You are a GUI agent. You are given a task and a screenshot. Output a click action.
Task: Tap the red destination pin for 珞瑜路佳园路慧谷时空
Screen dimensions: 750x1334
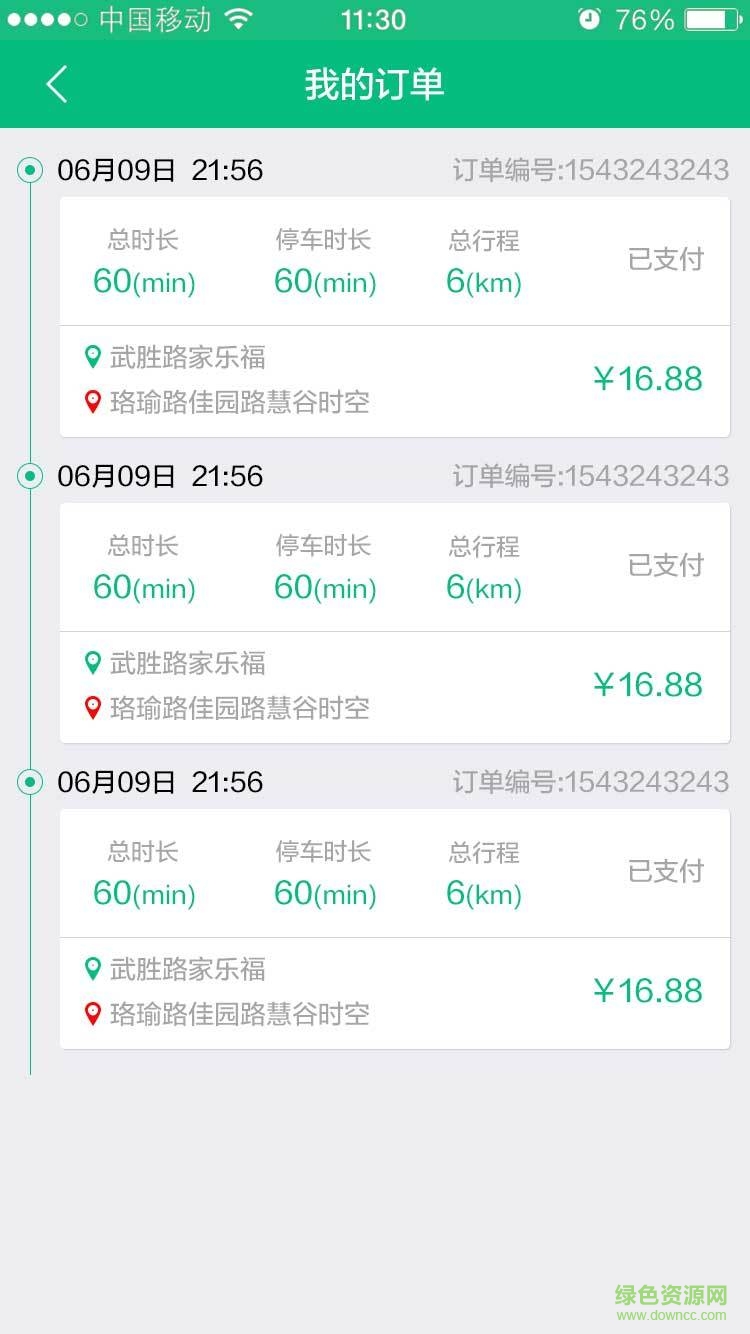tap(93, 399)
